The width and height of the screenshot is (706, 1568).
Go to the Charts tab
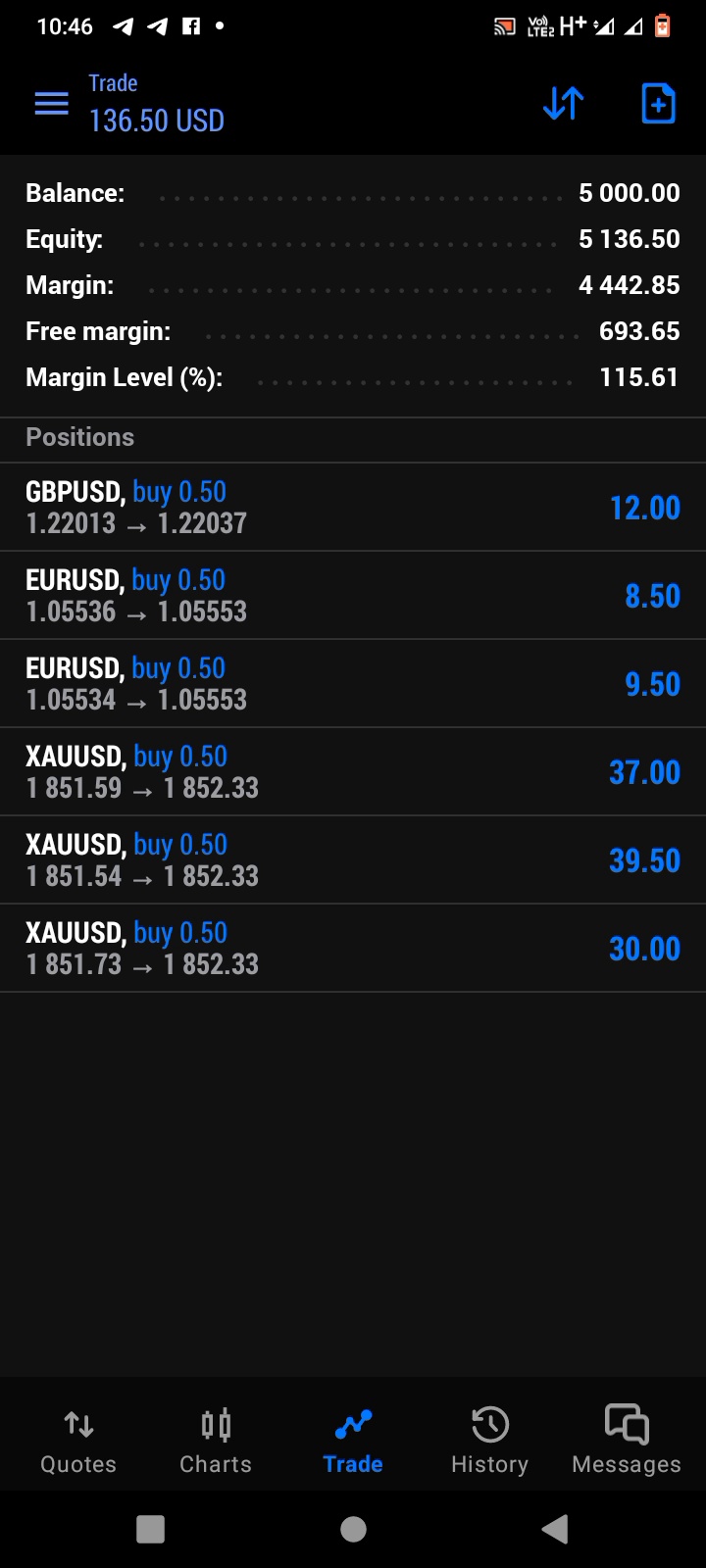(x=216, y=1441)
